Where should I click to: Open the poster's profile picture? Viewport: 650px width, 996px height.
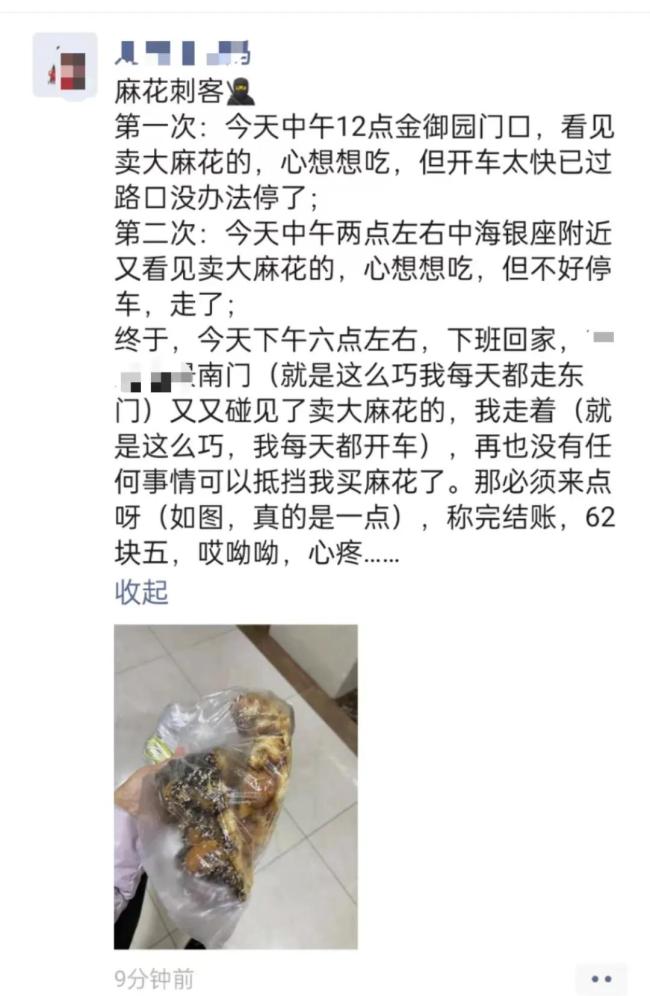(x=65, y=65)
